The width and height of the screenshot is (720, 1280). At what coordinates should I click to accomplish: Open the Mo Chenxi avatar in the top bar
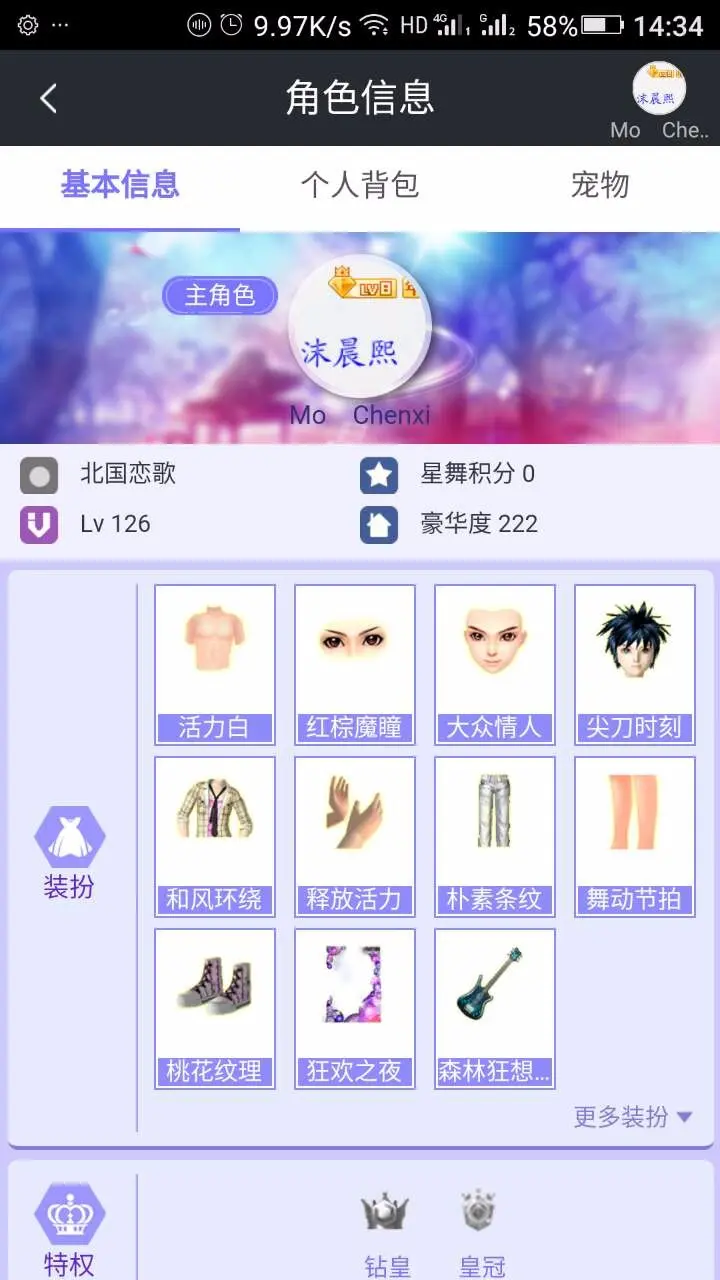tap(659, 90)
